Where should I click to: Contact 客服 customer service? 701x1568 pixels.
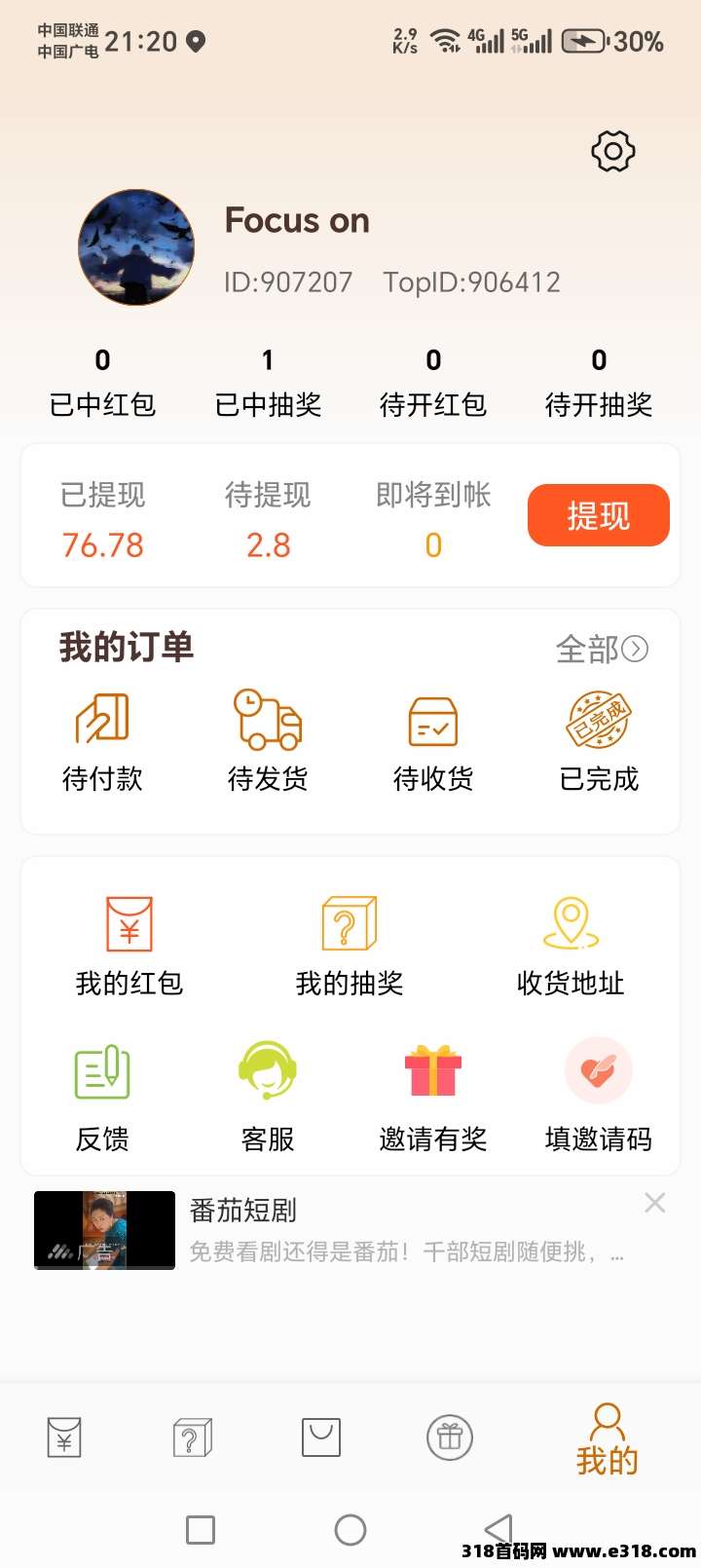tap(268, 1096)
